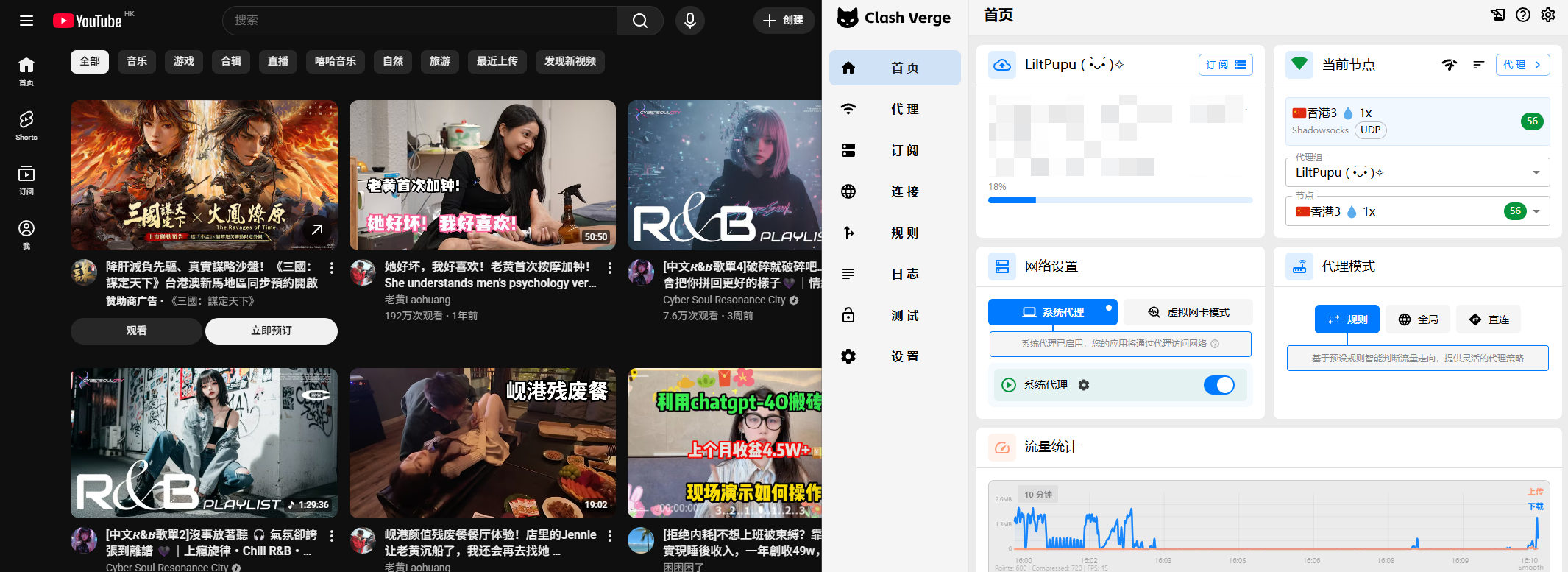Open the 创建 button
Image resolution: width=1568 pixels, height=572 pixels.
pyautogui.click(x=783, y=21)
